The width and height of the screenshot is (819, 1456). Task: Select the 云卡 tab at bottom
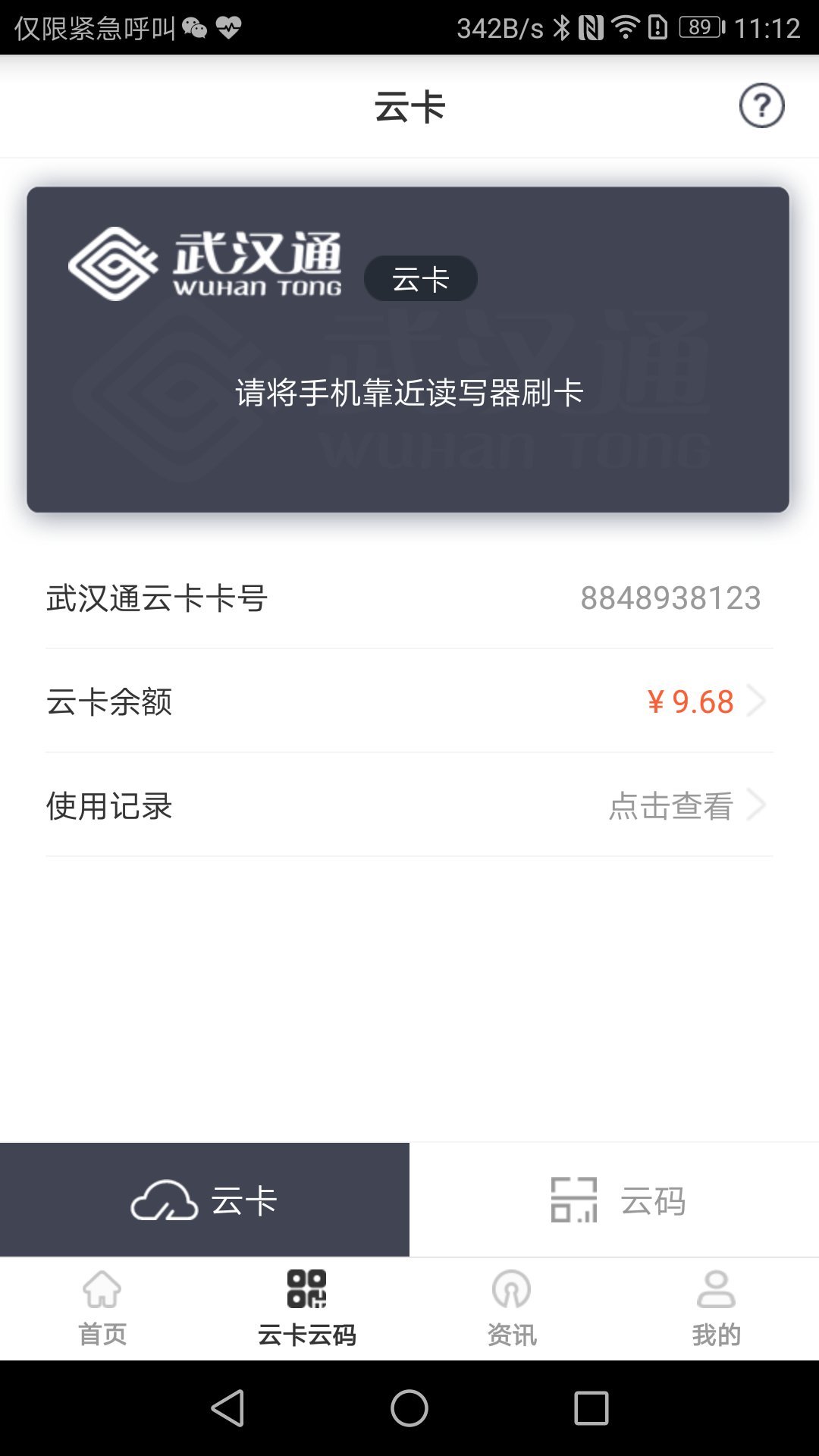205,1200
